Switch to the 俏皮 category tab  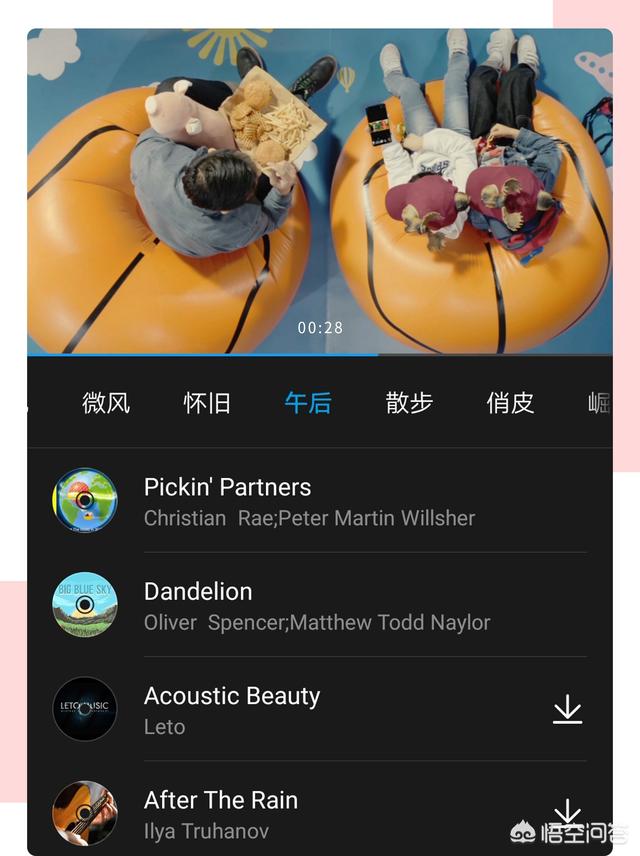[510, 403]
